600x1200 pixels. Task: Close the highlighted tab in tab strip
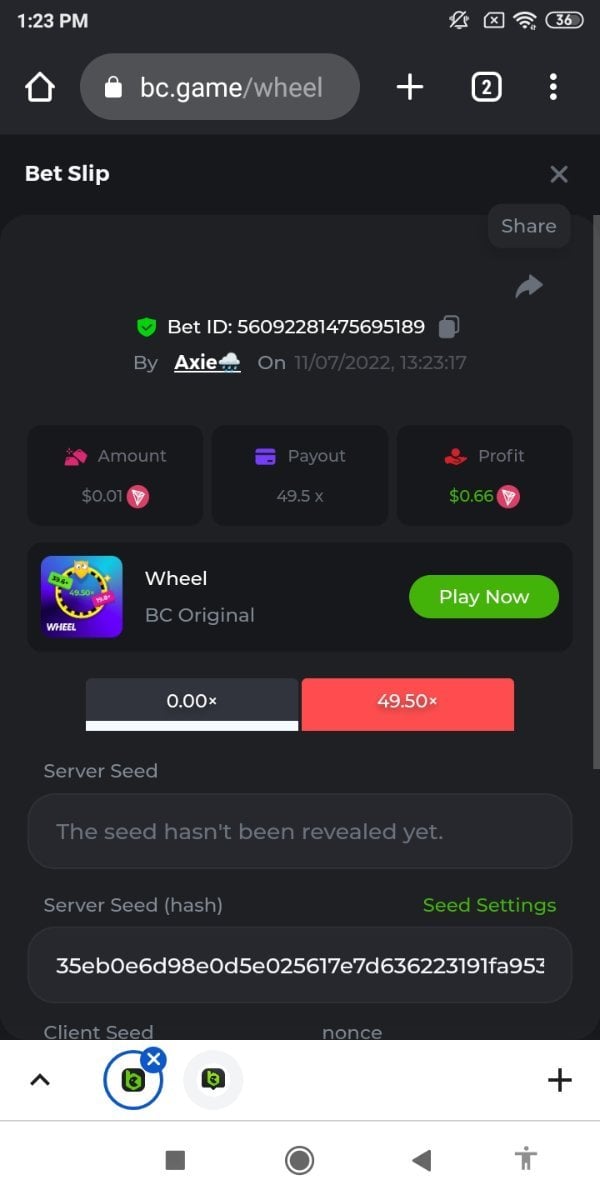(153, 1059)
